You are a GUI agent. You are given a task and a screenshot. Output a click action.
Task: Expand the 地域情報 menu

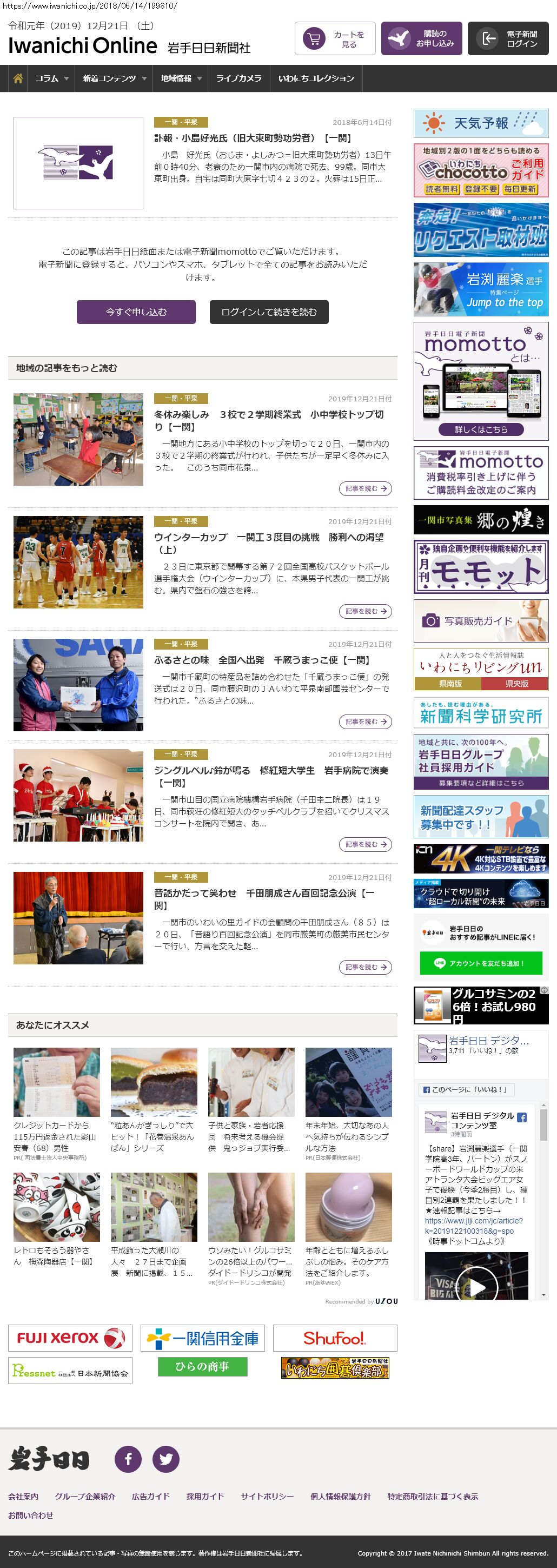coord(181,78)
